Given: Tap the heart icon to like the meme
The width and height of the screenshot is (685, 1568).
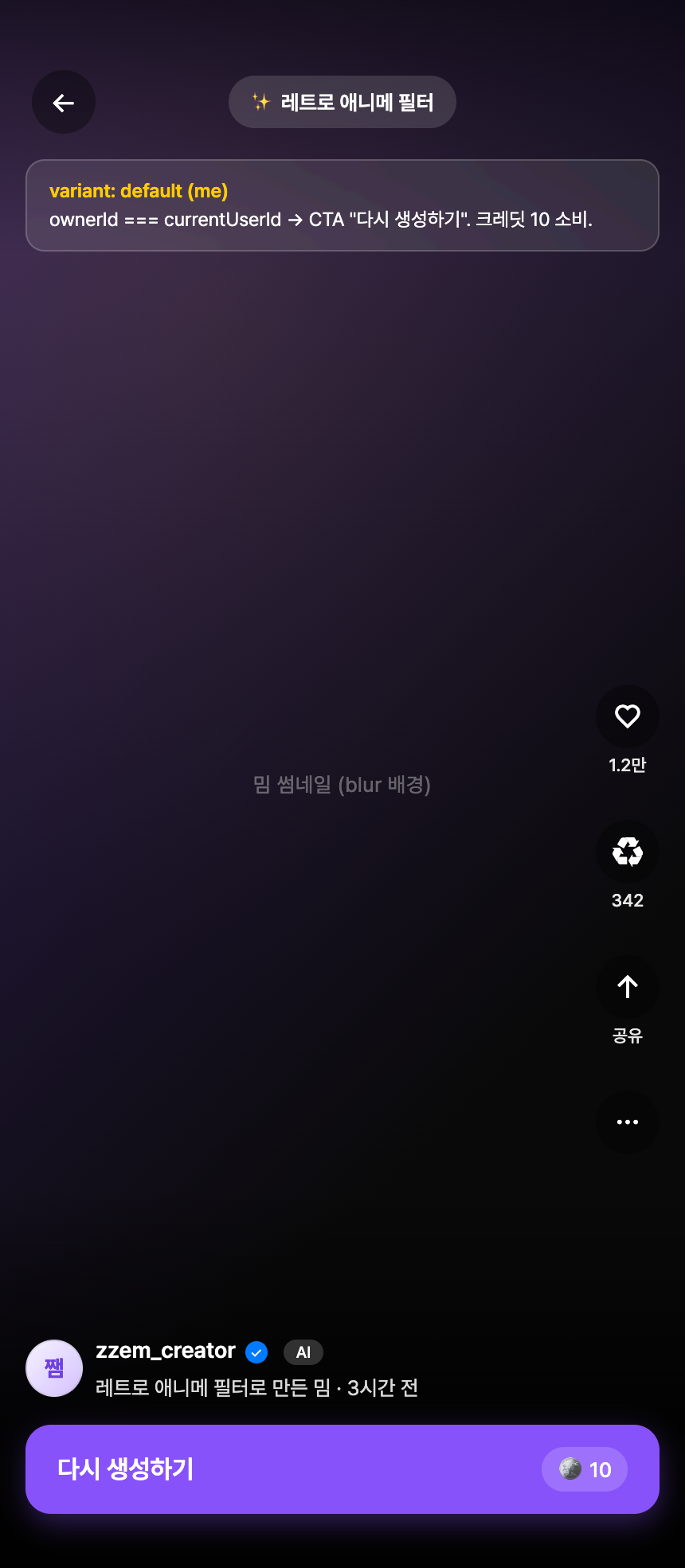Looking at the screenshot, I should click(628, 716).
